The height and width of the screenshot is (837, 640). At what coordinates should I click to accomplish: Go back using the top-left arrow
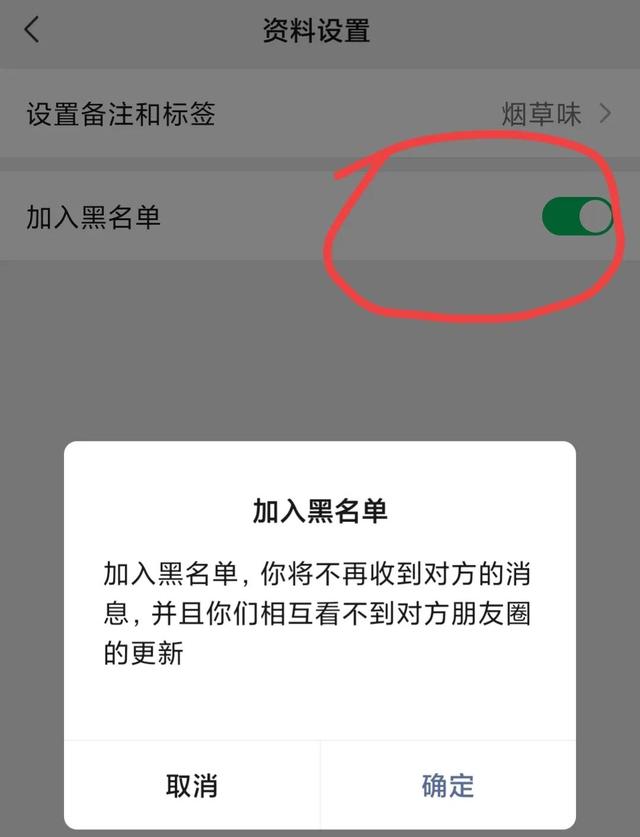(x=32, y=30)
